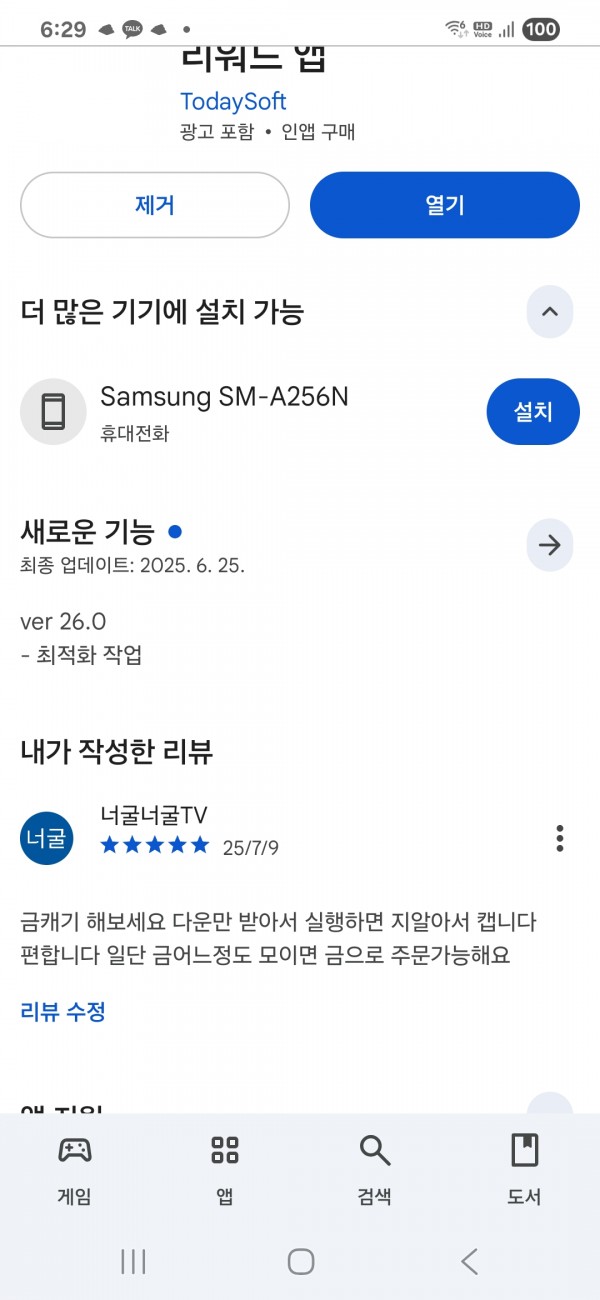This screenshot has height=1300, width=600.
Task: Go back with the system back button
Action: tap(469, 1261)
